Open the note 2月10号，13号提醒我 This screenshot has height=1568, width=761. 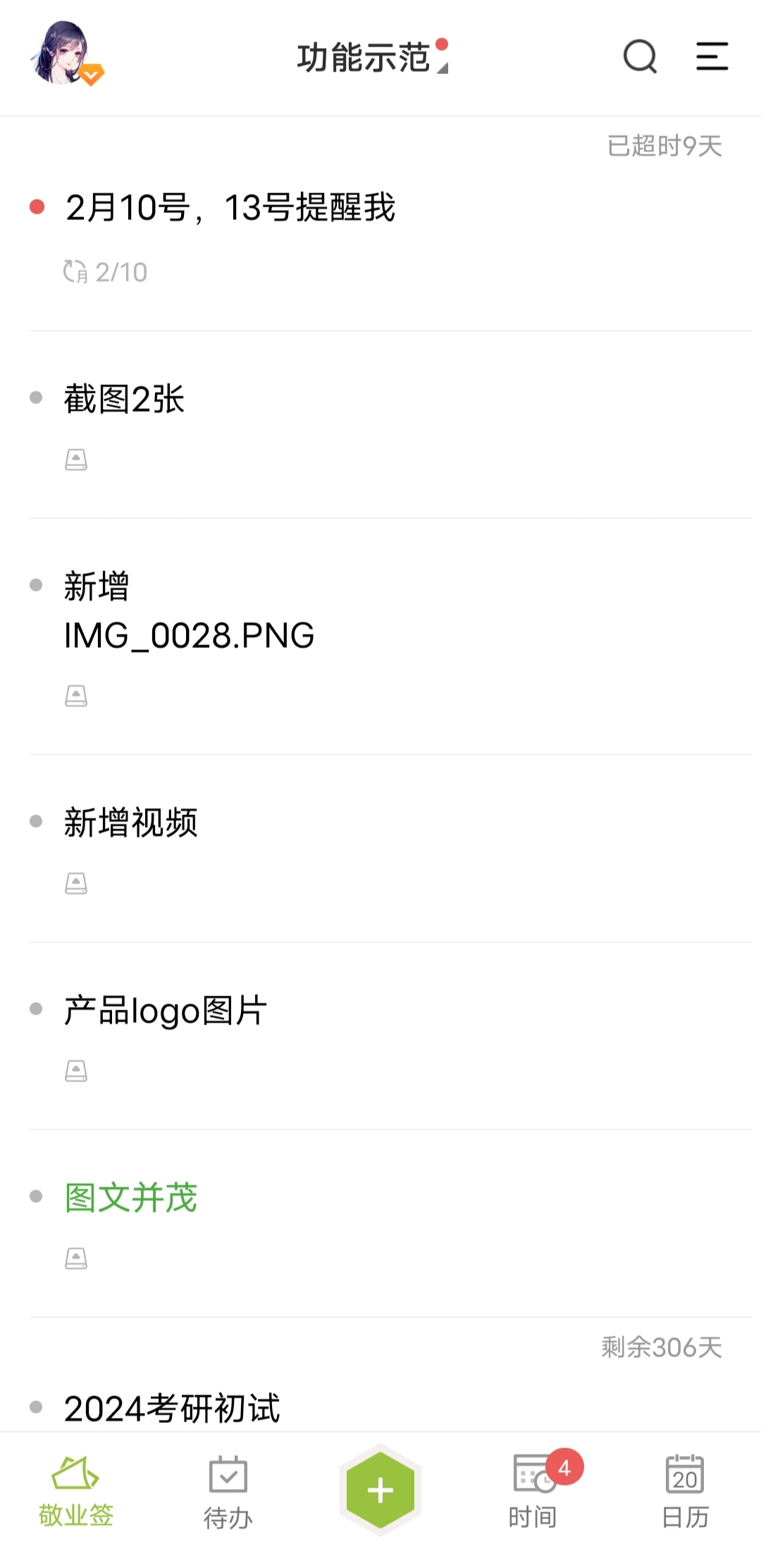pyautogui.click(x=230, y=207)
